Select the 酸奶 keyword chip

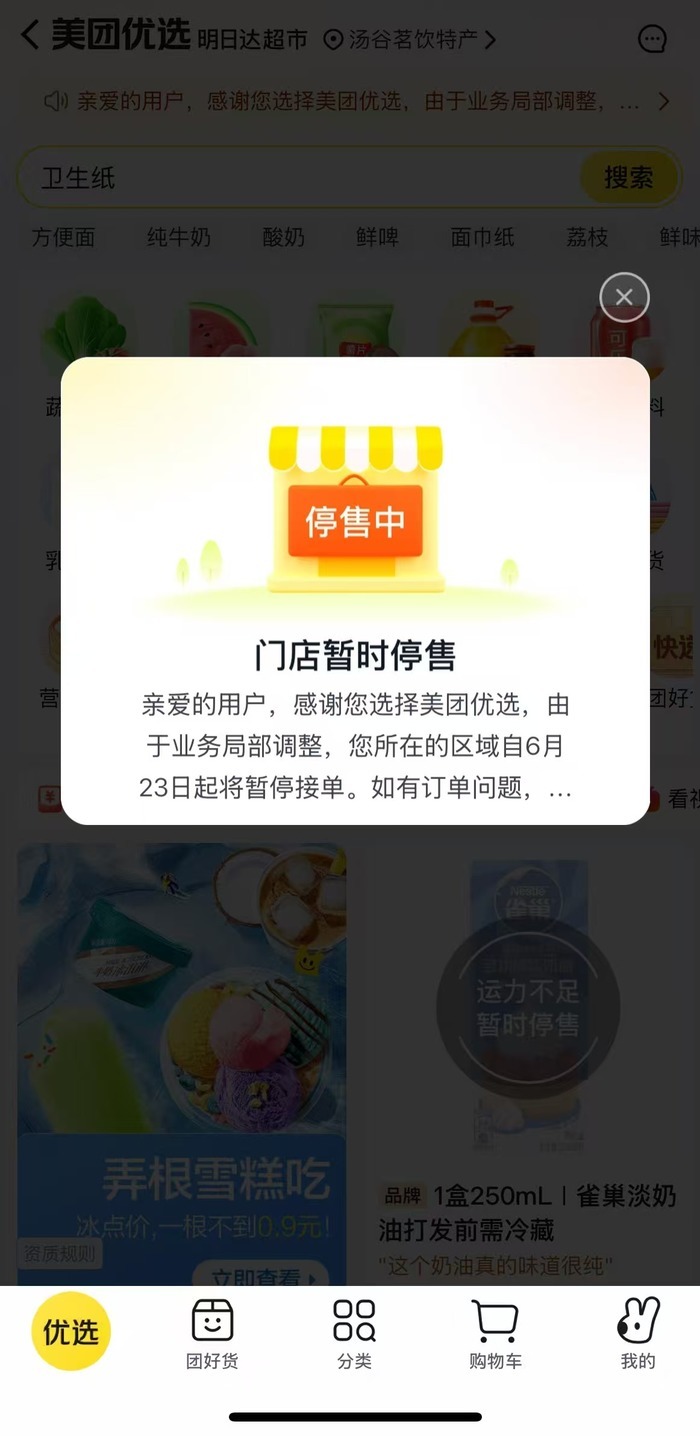(283, 237)
